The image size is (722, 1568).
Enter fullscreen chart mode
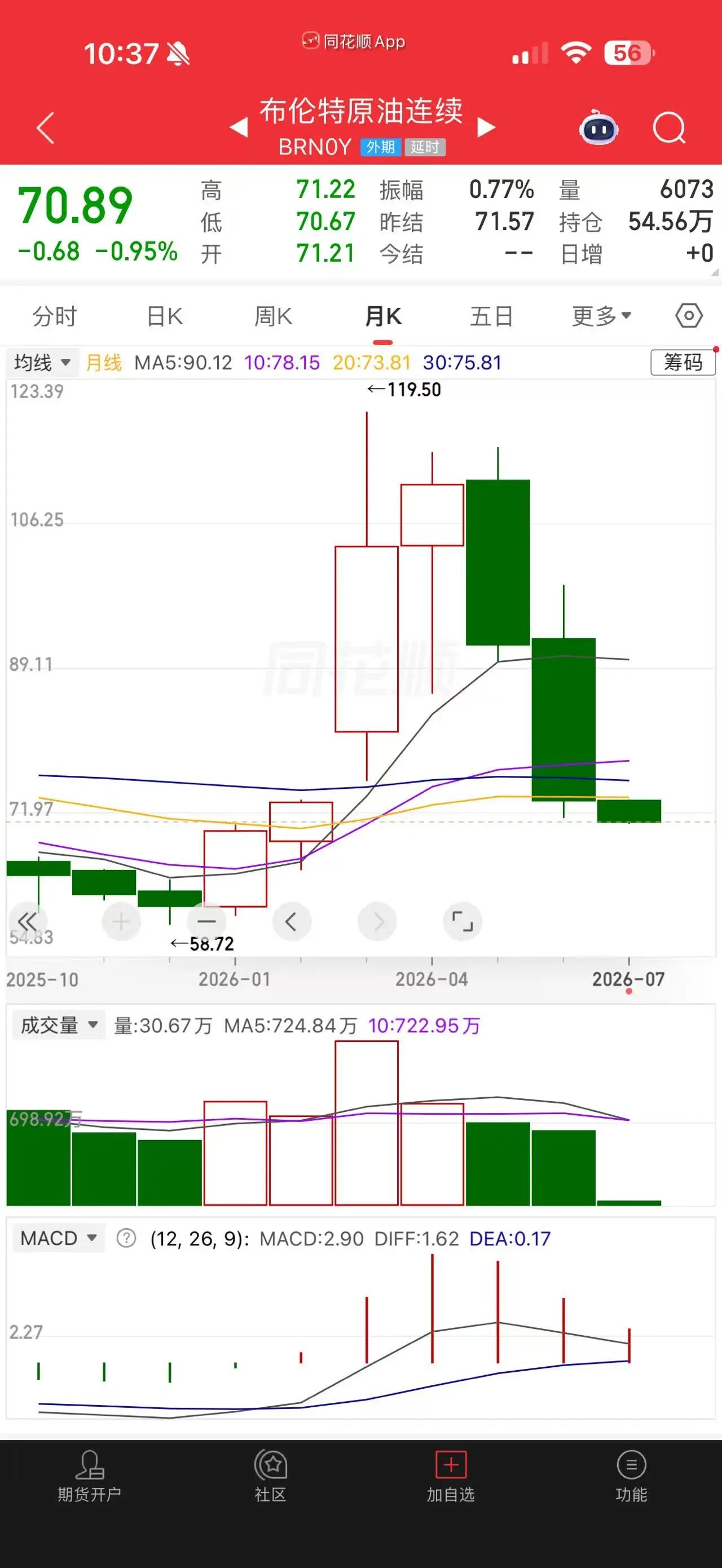(x=462, y=921)
